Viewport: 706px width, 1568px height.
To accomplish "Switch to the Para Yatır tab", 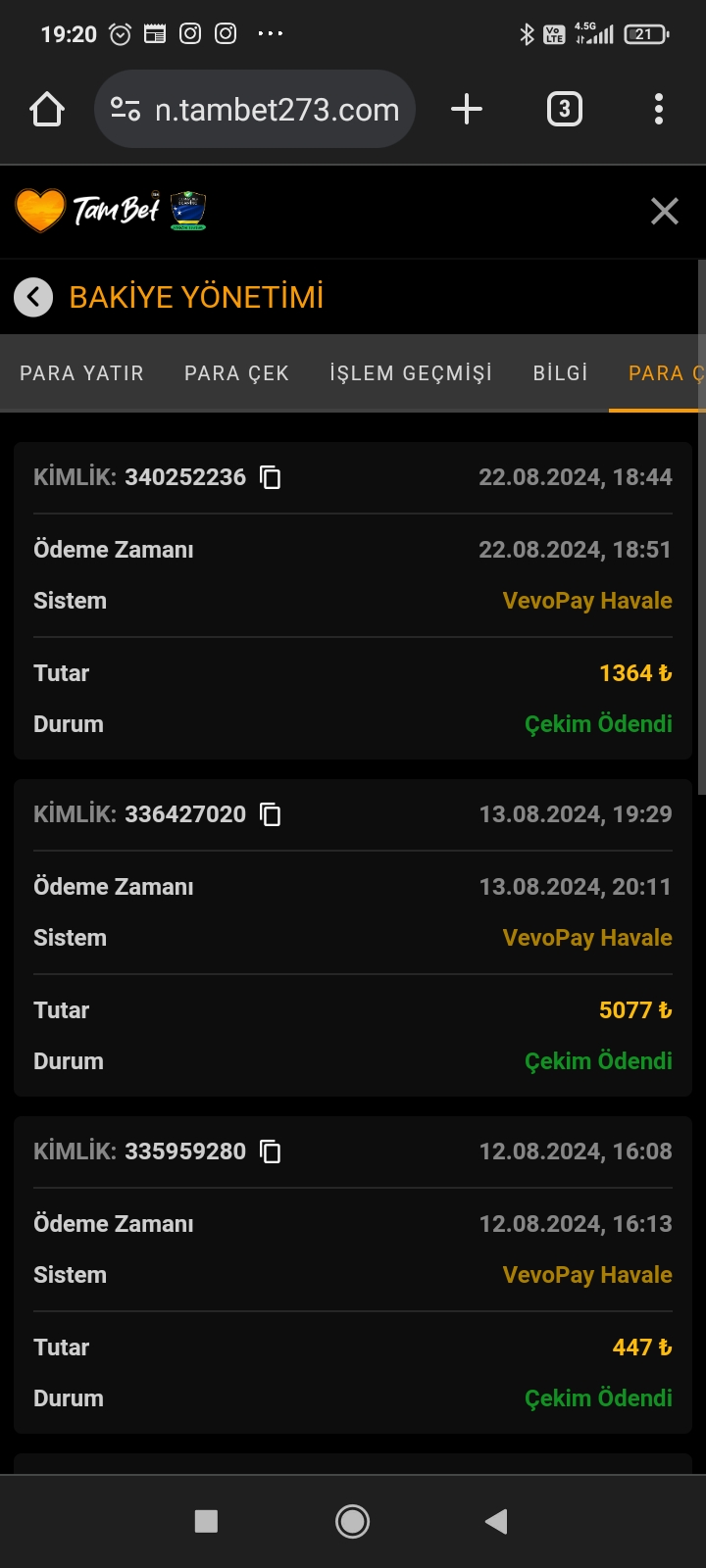I will pos(81,373).
